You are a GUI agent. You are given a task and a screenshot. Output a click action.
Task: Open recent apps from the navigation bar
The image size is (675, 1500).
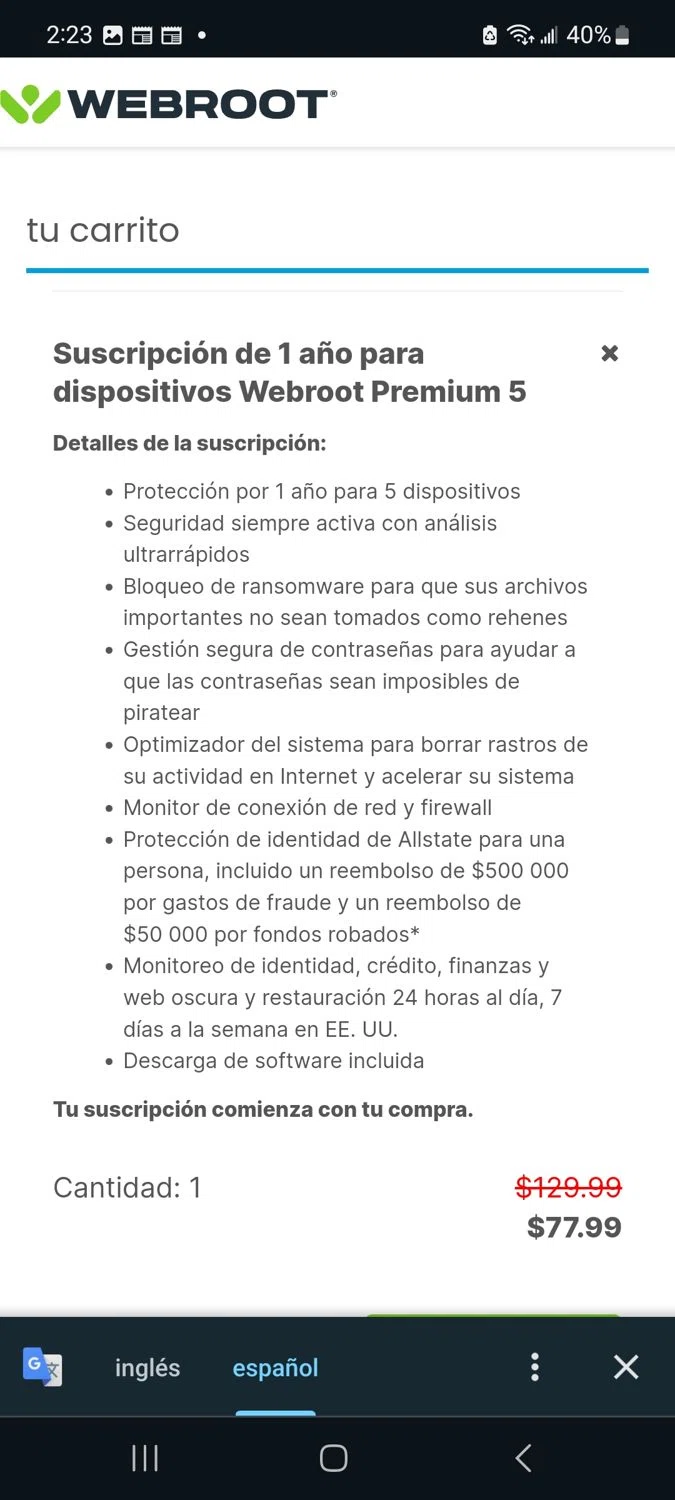tap(145, 1458)
